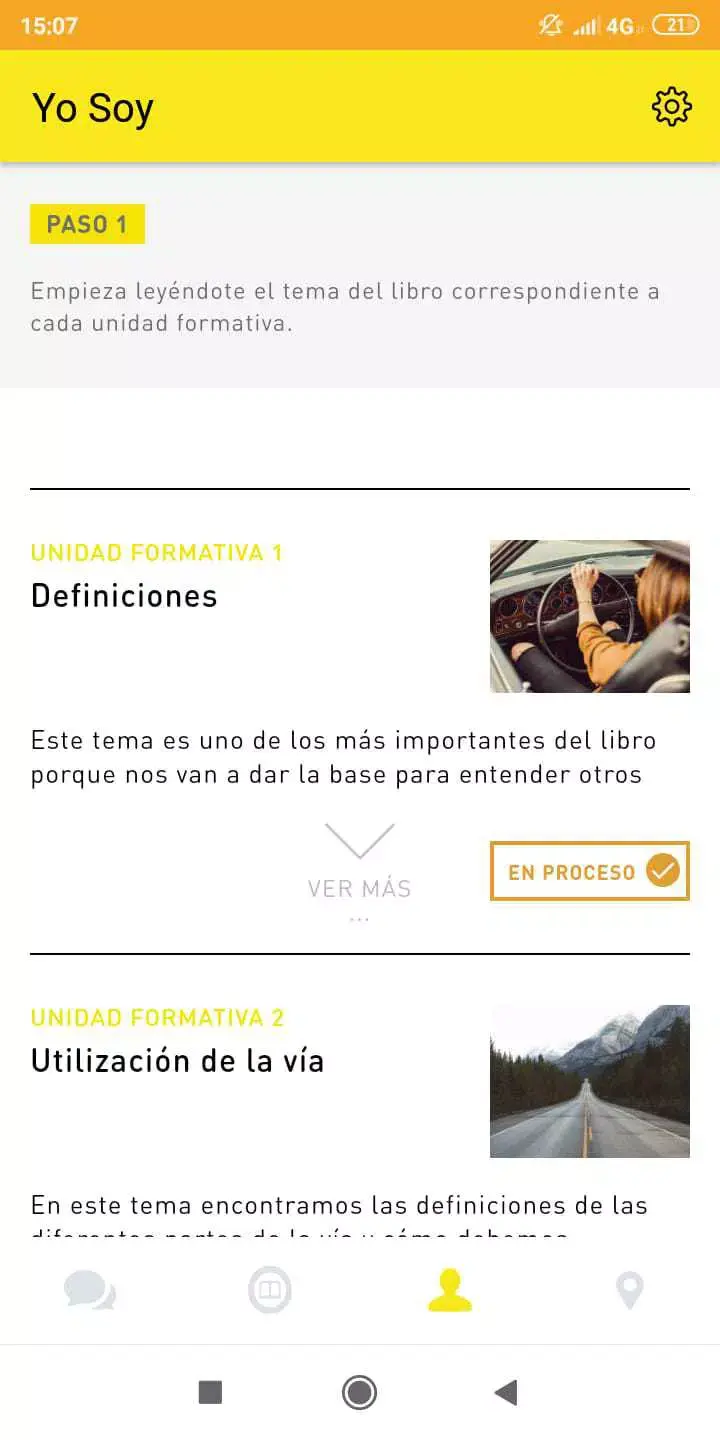Select the yellow profile icon in bottom navigation
720x1440 pixels.
tap(449, 1290)
